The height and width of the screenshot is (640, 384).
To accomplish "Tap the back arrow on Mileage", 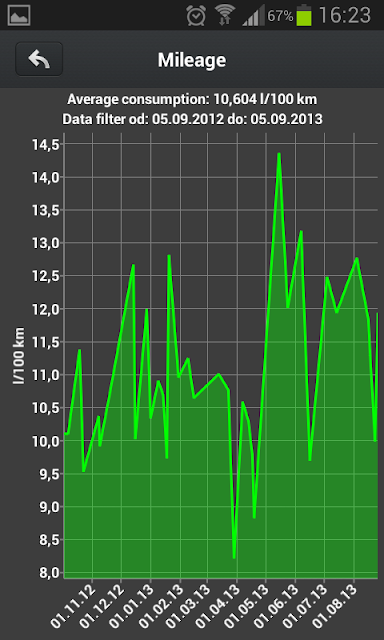I will (39, 59).
